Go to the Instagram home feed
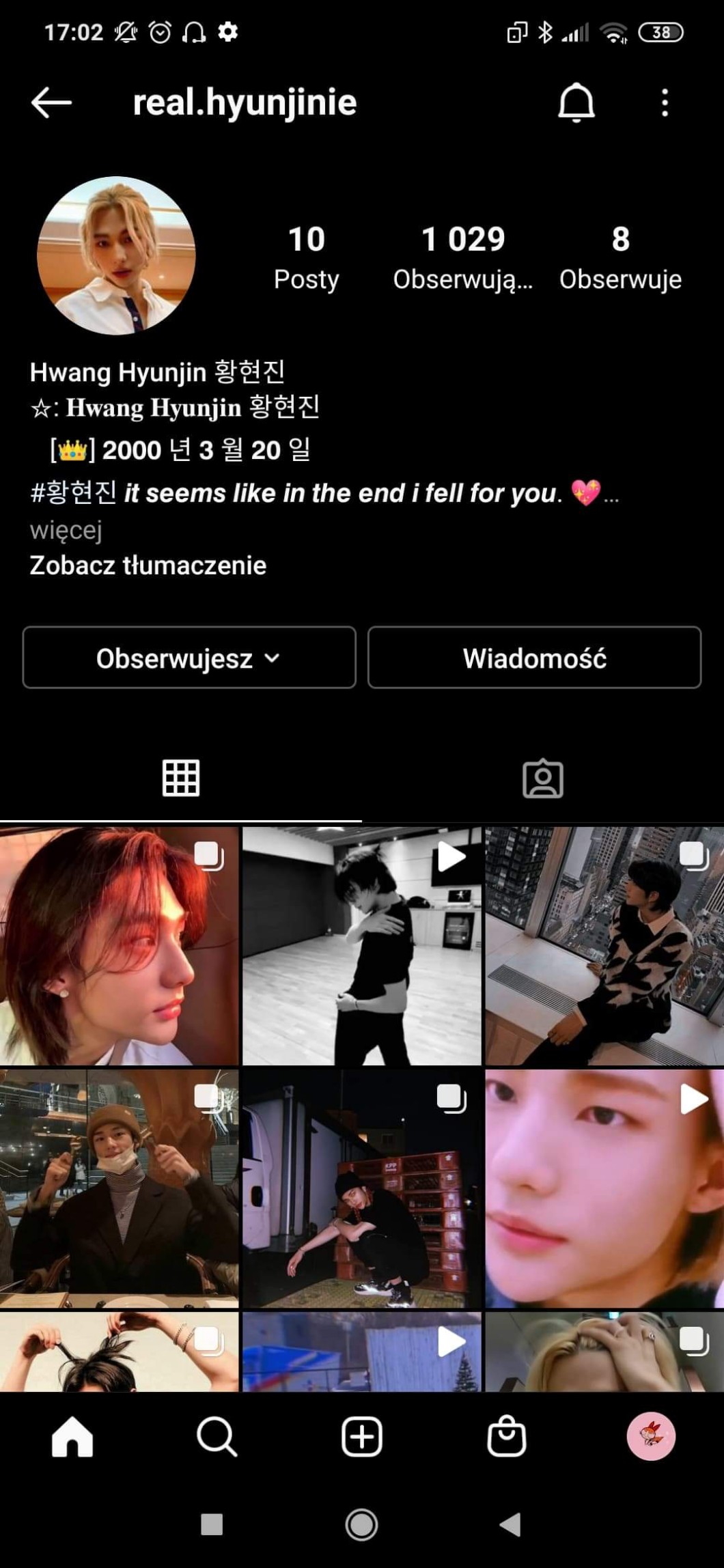724x1568 pixels. [72, 1437]
